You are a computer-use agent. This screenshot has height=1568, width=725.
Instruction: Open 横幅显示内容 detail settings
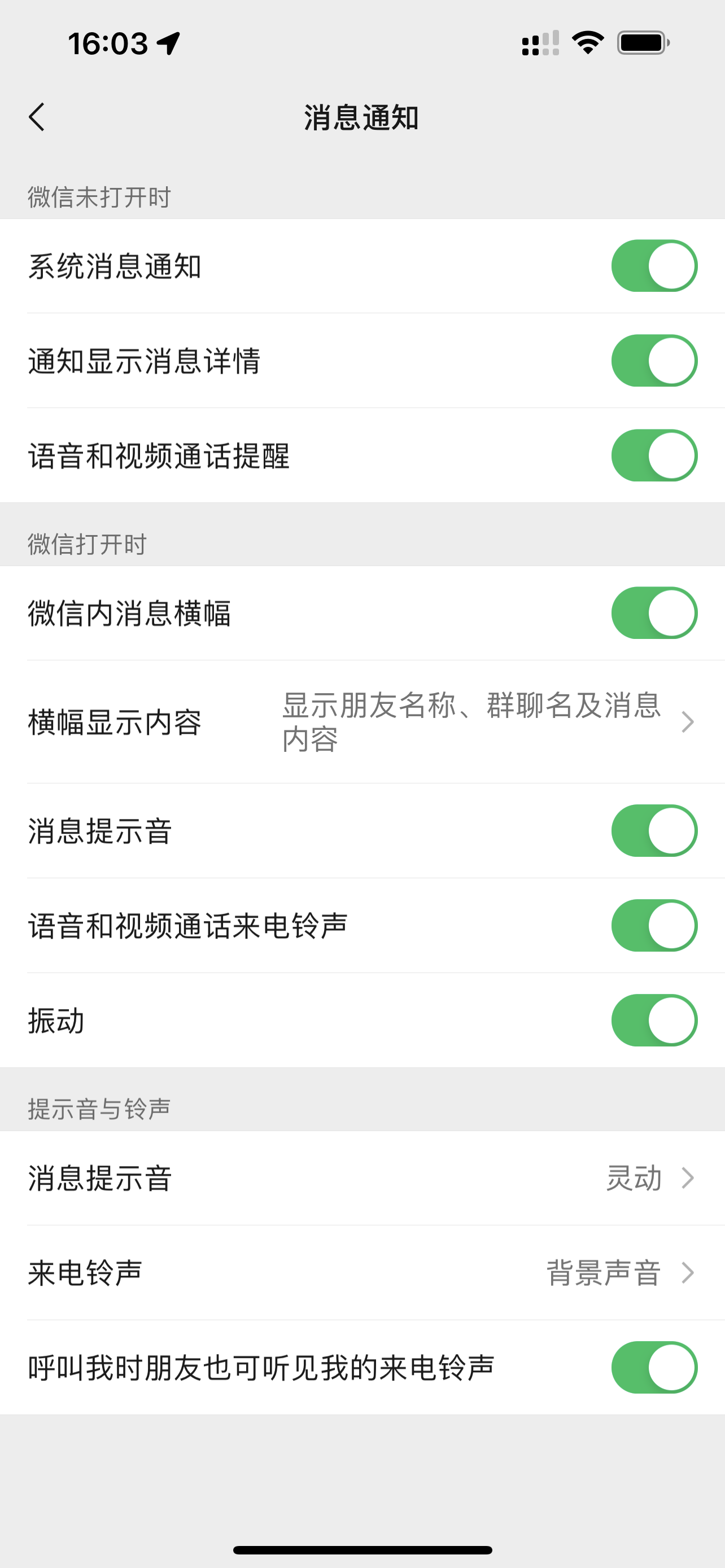tap(362, 722)
